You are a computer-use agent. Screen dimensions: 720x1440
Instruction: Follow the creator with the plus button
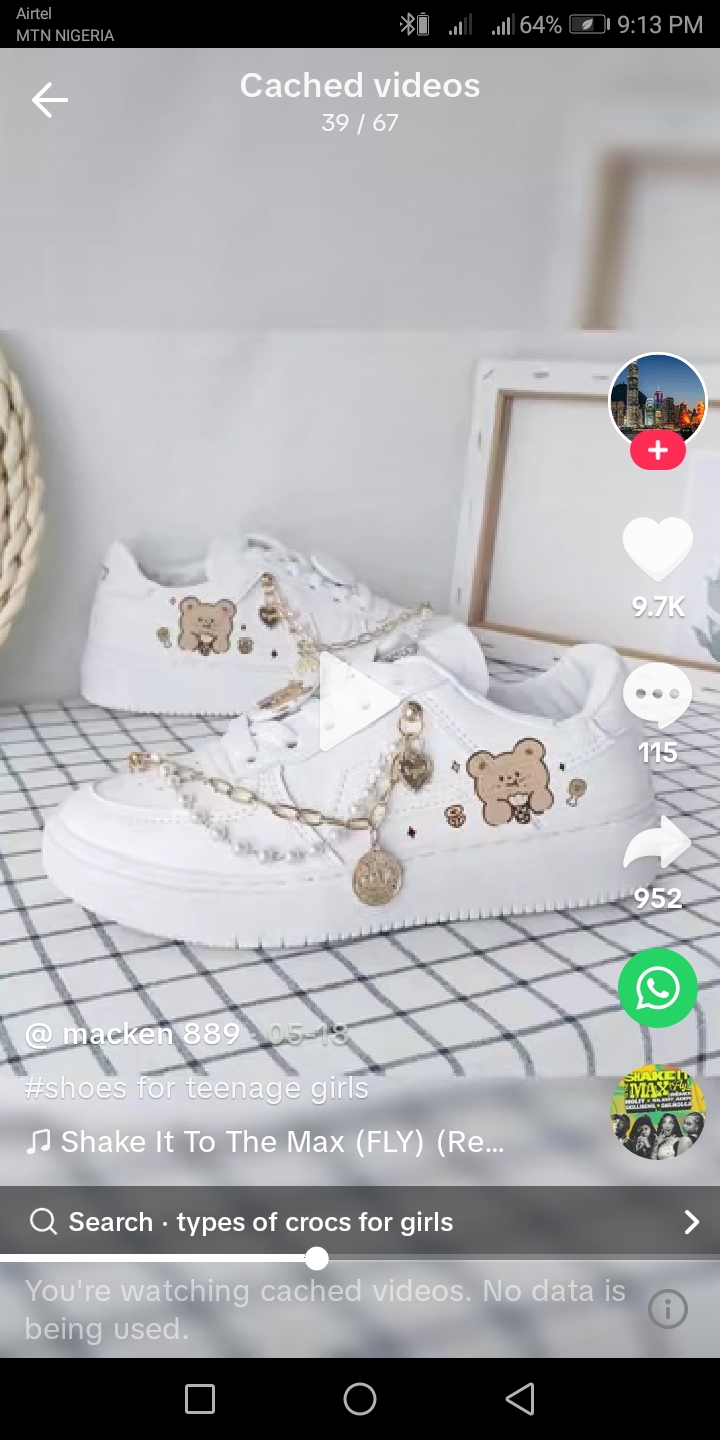[x=657, y=451]
